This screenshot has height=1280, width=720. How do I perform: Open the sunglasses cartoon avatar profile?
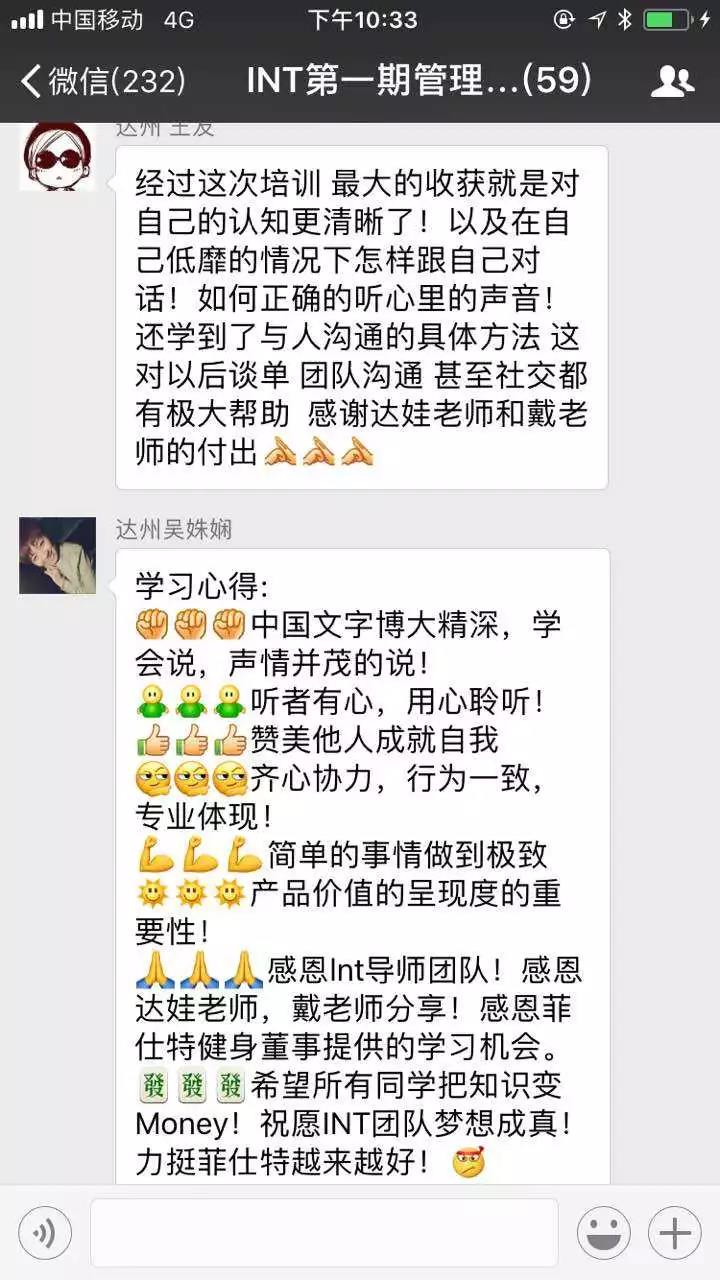[x=57, y=157]
